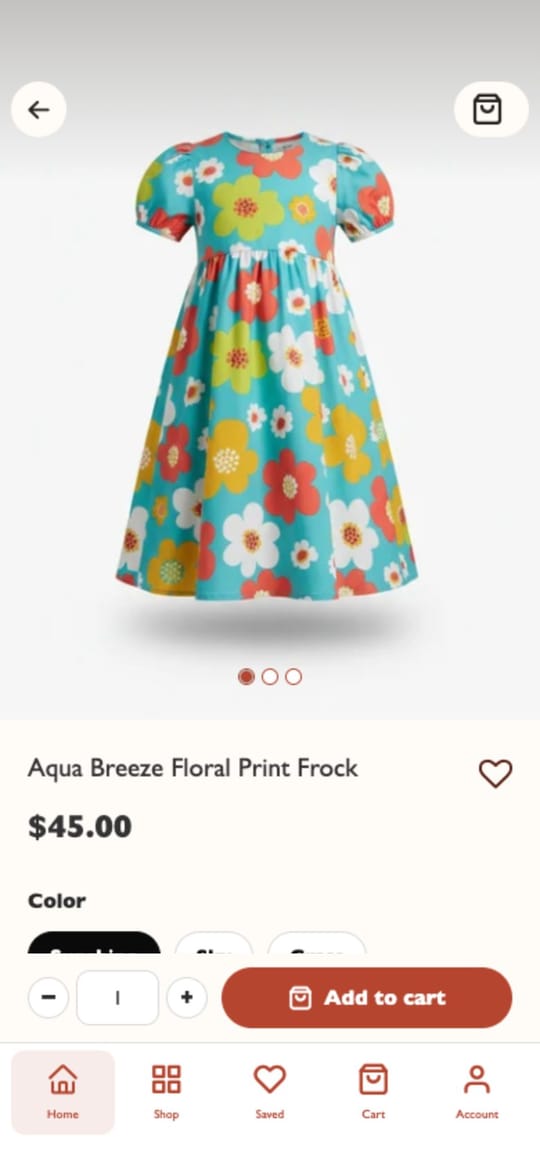
Task: Switch to the Saved tab
Action: (x=270, y=1092)
